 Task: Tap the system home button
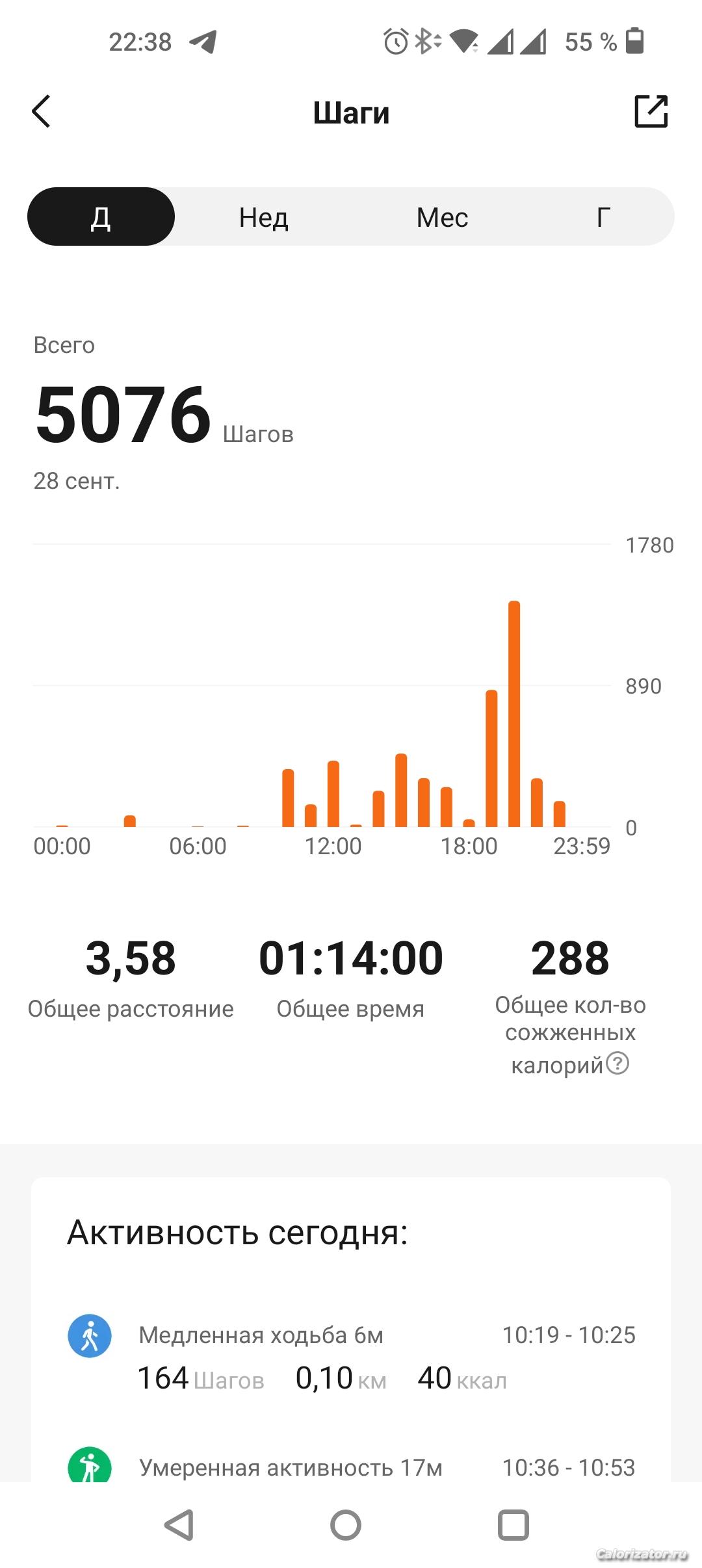pos(346,1524)
